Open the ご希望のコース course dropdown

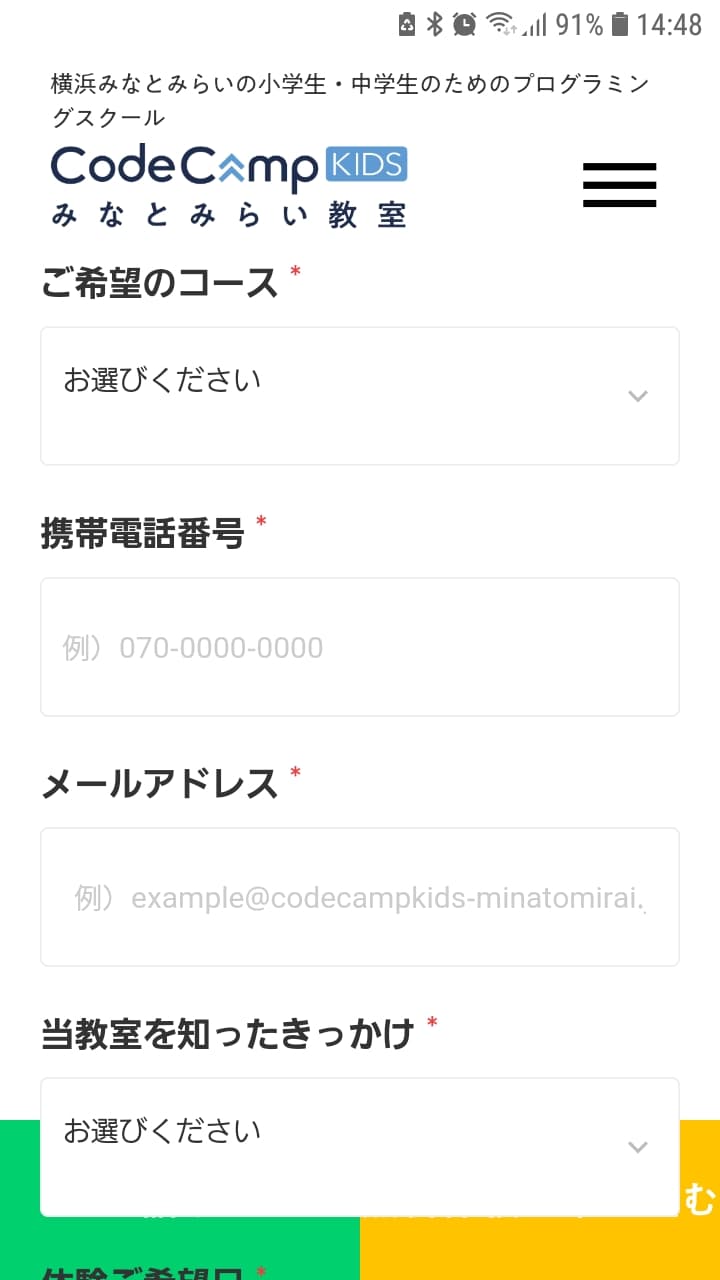[360, 396]
